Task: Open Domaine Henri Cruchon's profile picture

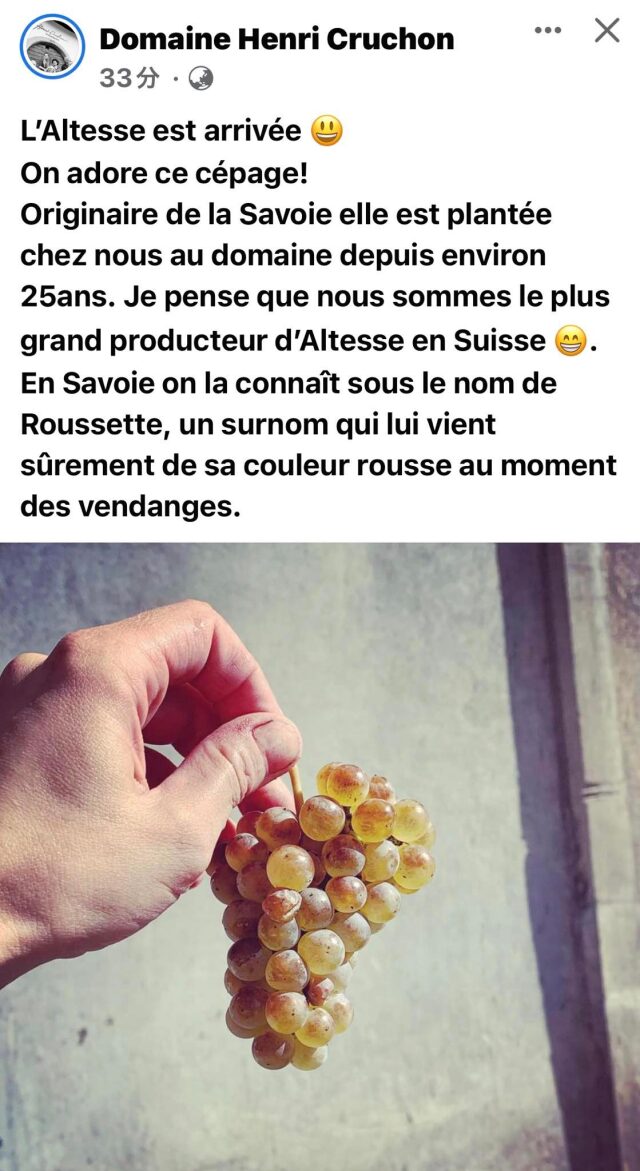Action: click(52, 47)
